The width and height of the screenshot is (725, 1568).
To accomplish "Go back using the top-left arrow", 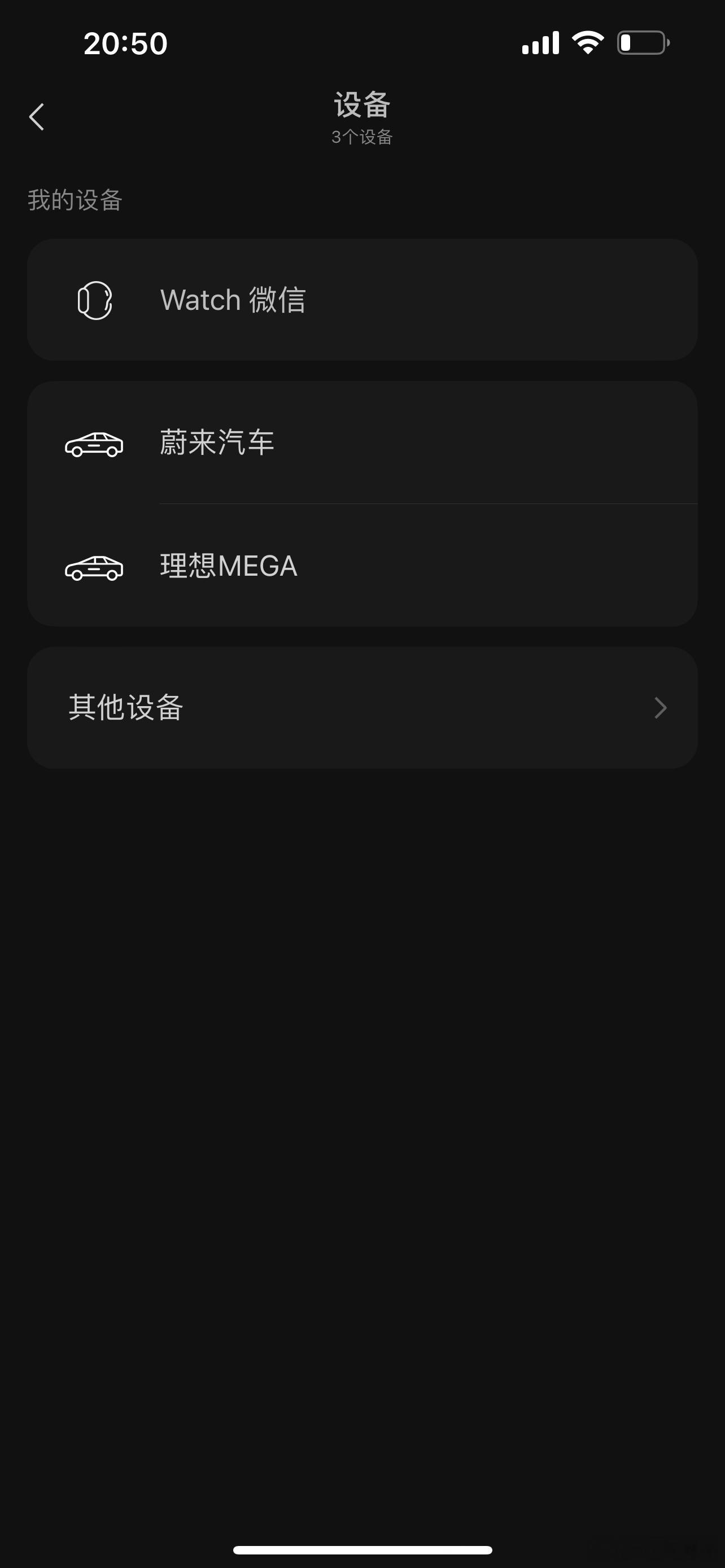I will coord(37,116).
